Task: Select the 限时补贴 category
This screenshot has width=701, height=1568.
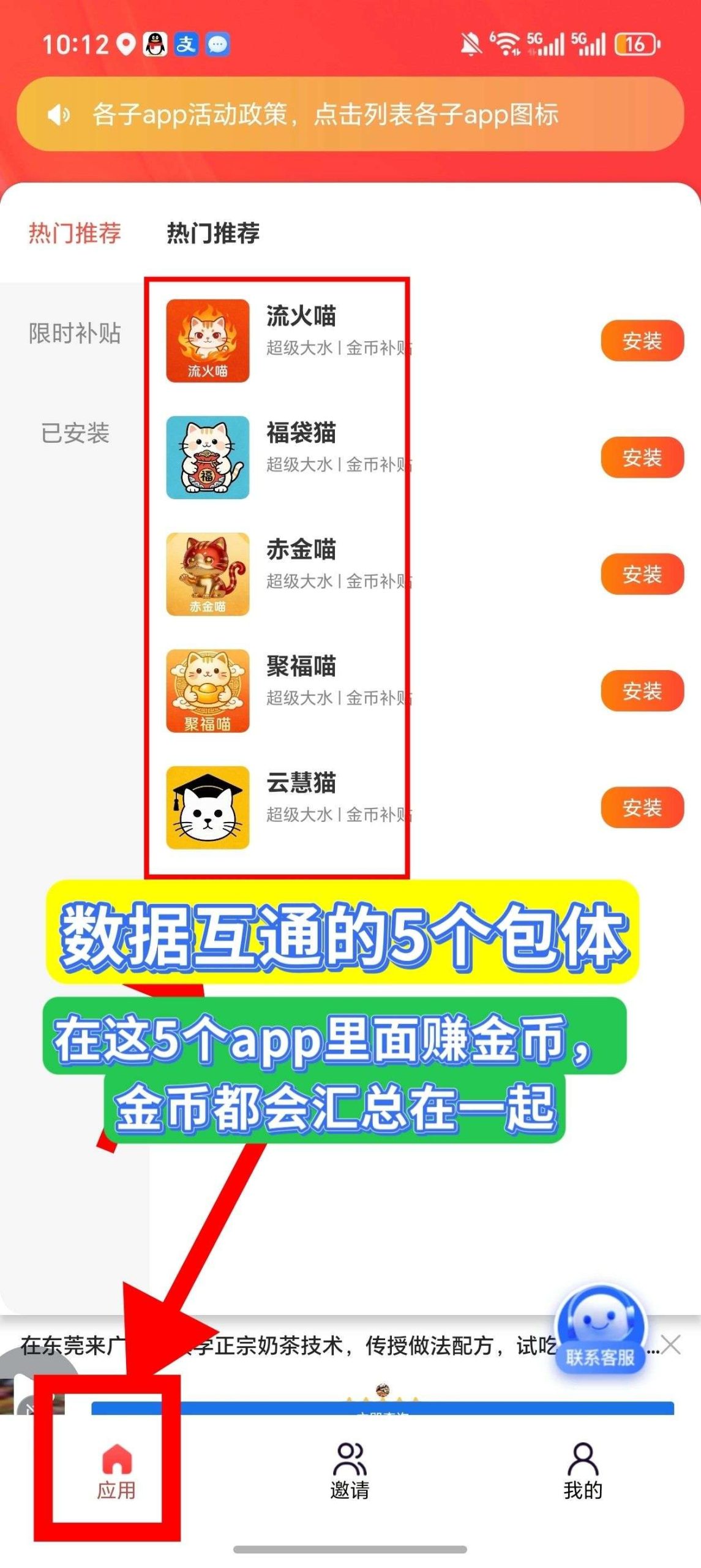Action: pos(75,333)
